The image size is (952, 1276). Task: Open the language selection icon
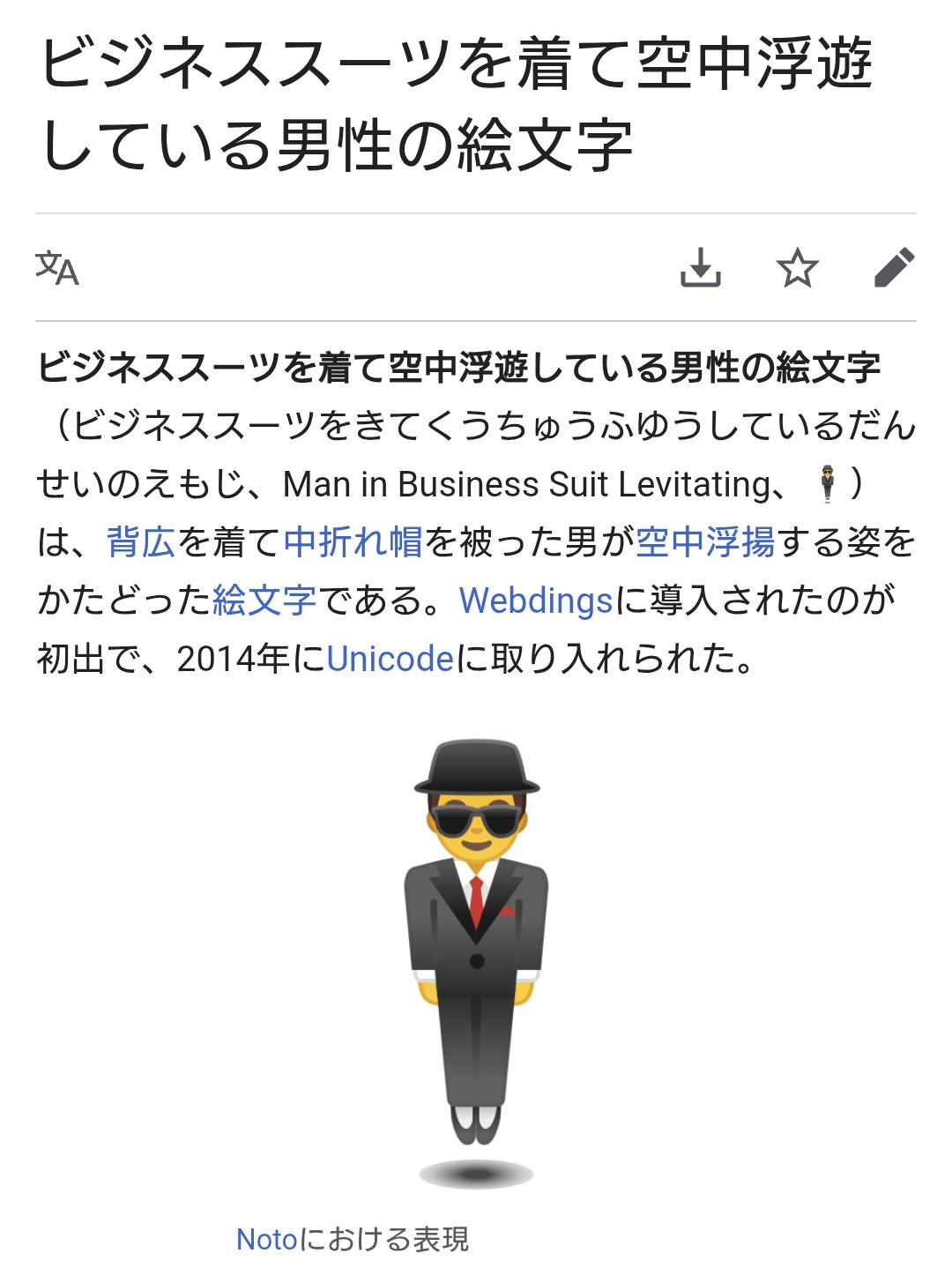[x=57, y=268]
